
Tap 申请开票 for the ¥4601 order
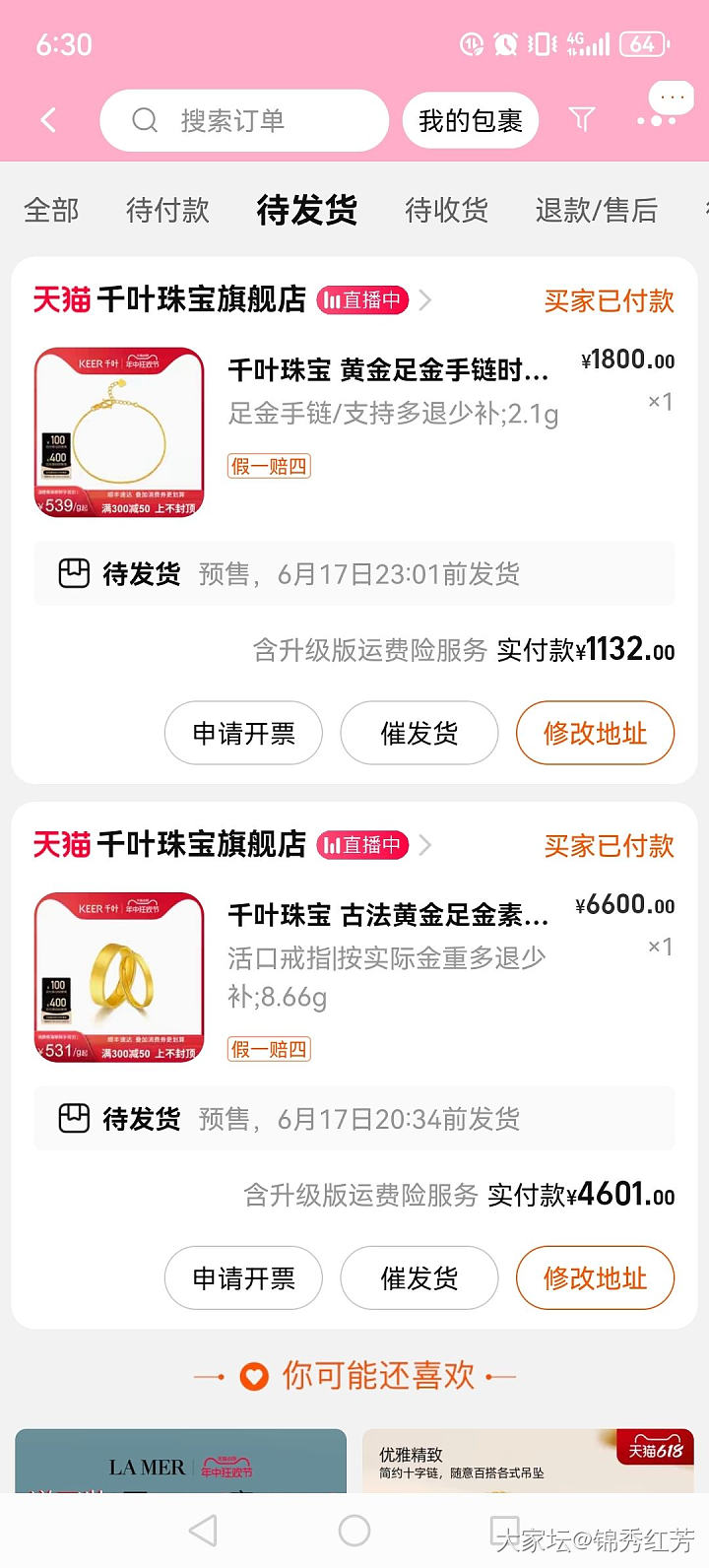pos(243,1278)
